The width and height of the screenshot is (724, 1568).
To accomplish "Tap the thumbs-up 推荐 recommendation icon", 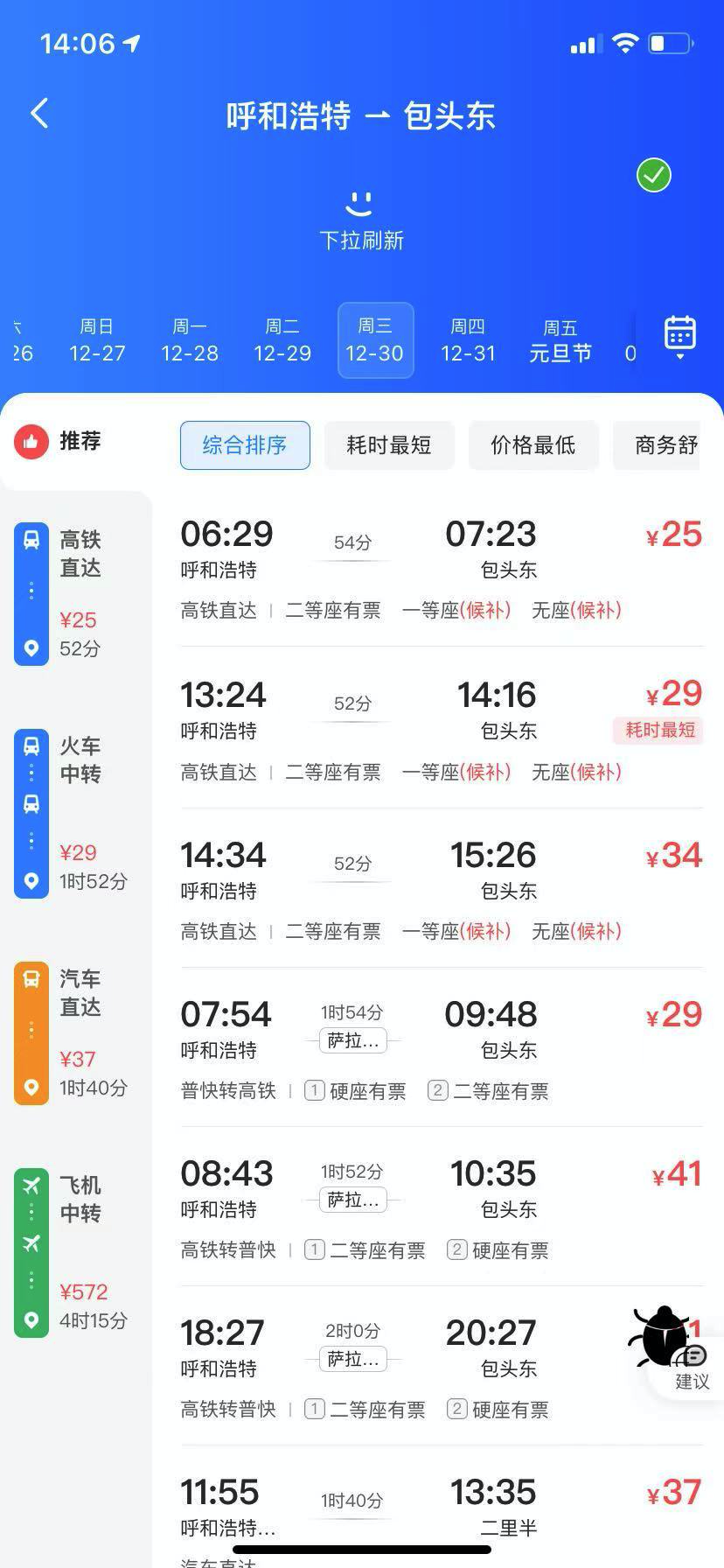I will click(x=31, y=442).
